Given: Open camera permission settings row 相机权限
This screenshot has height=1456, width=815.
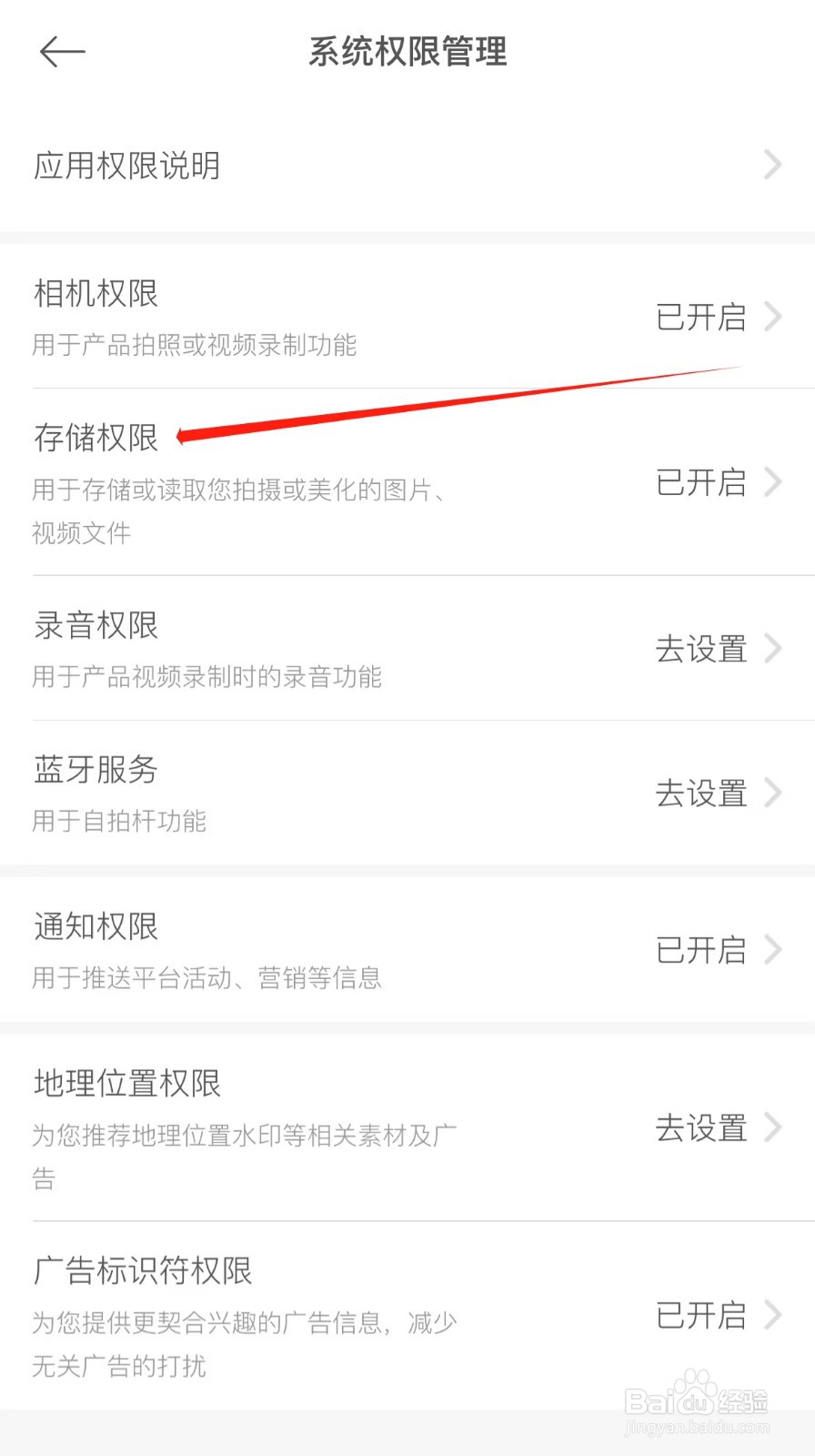Looking at the screenshot, I should click(x=96, y=294).
